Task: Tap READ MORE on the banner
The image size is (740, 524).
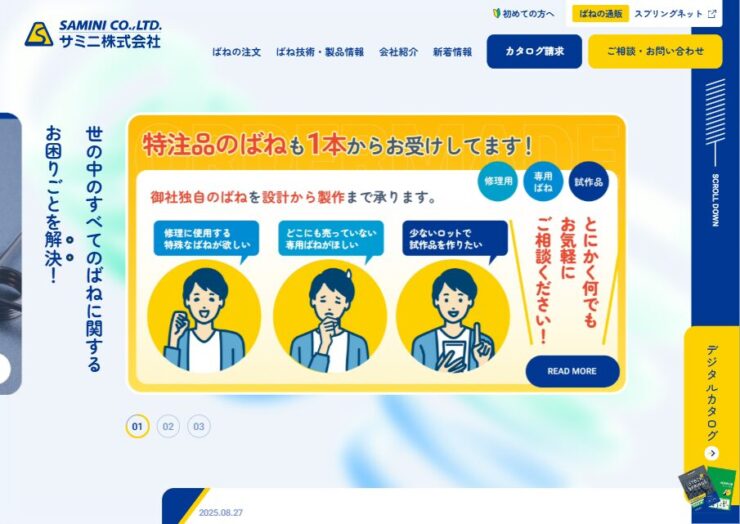Action: (x=572, y=371)
